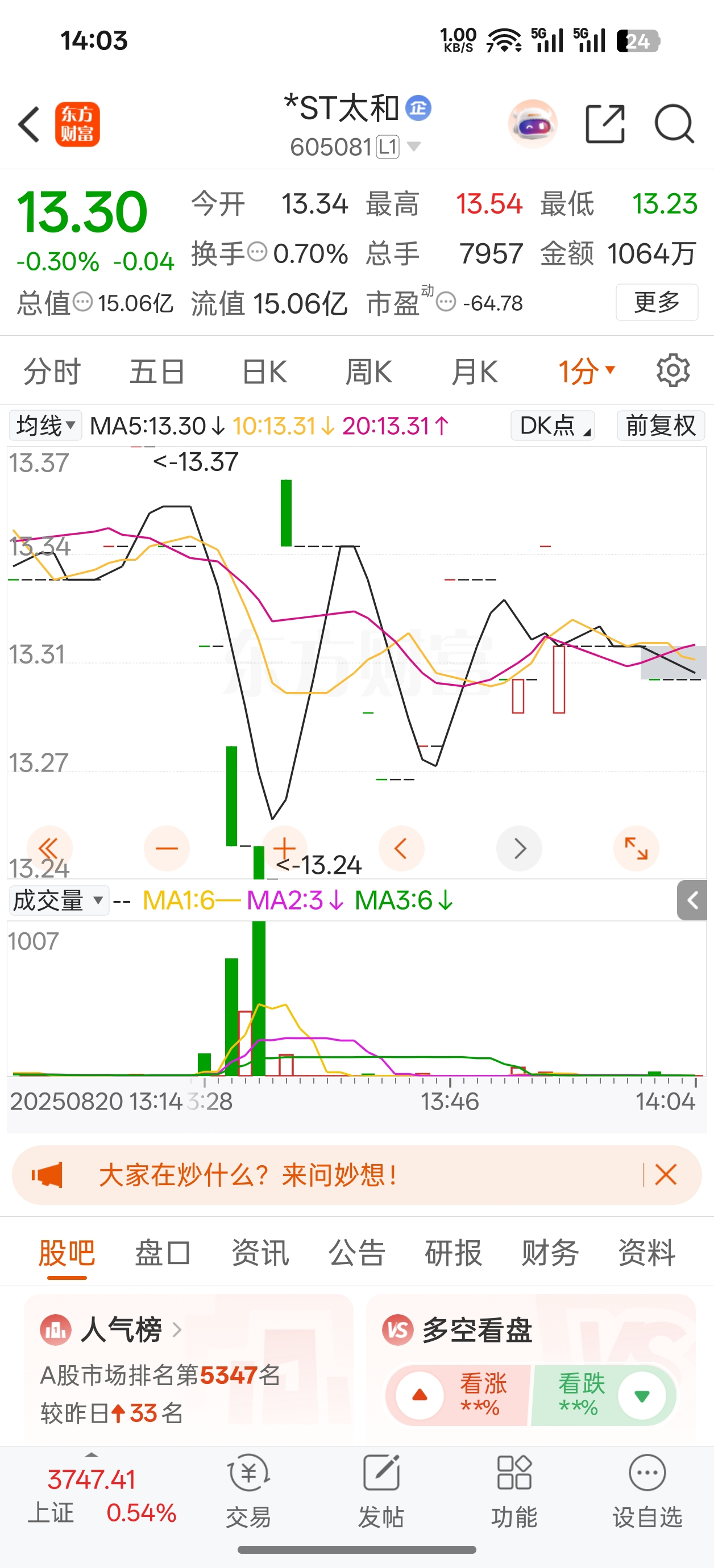Open the 成交量 sub-indicator dropdown
Screen dimensions: 714x1568
[59, 900]
